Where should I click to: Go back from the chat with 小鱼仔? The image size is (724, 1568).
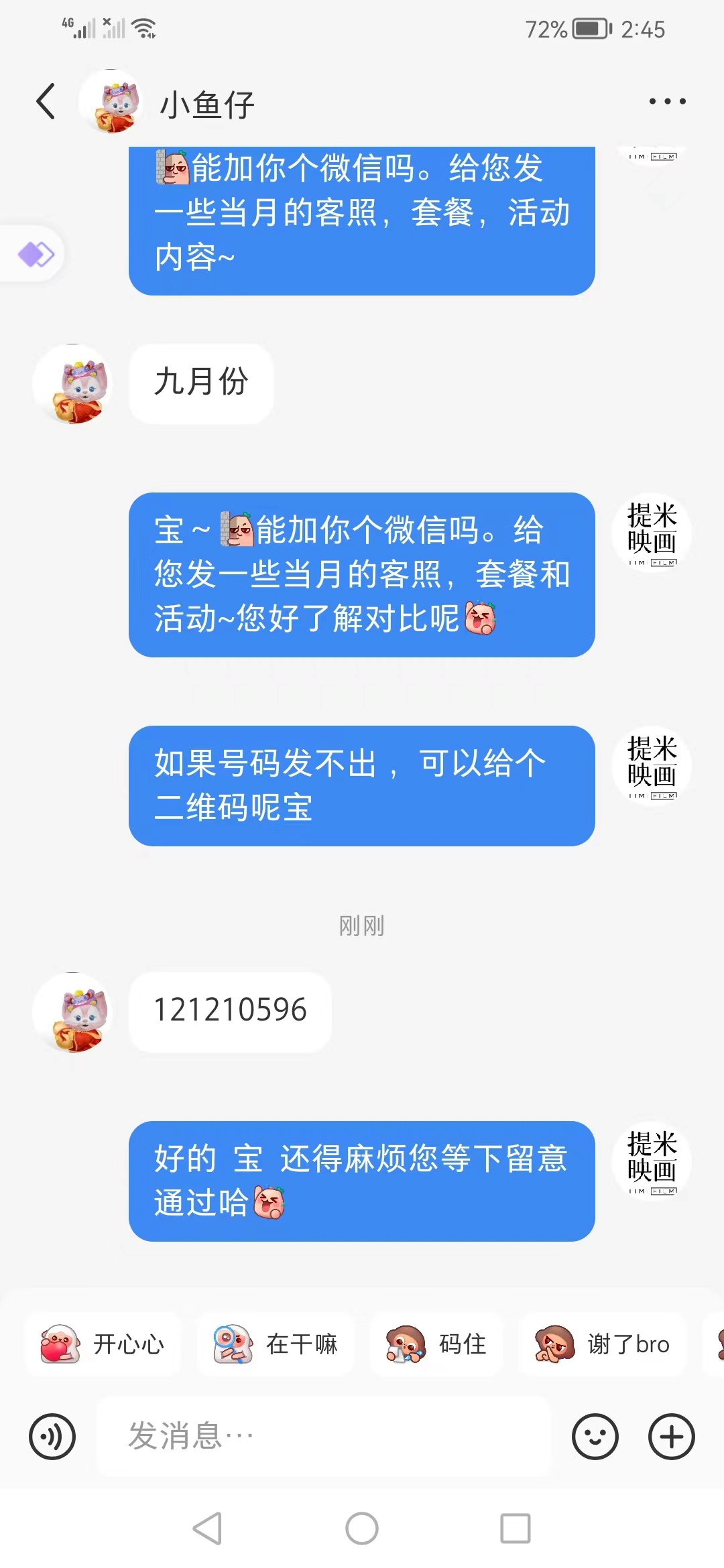(x=46, y=102)
